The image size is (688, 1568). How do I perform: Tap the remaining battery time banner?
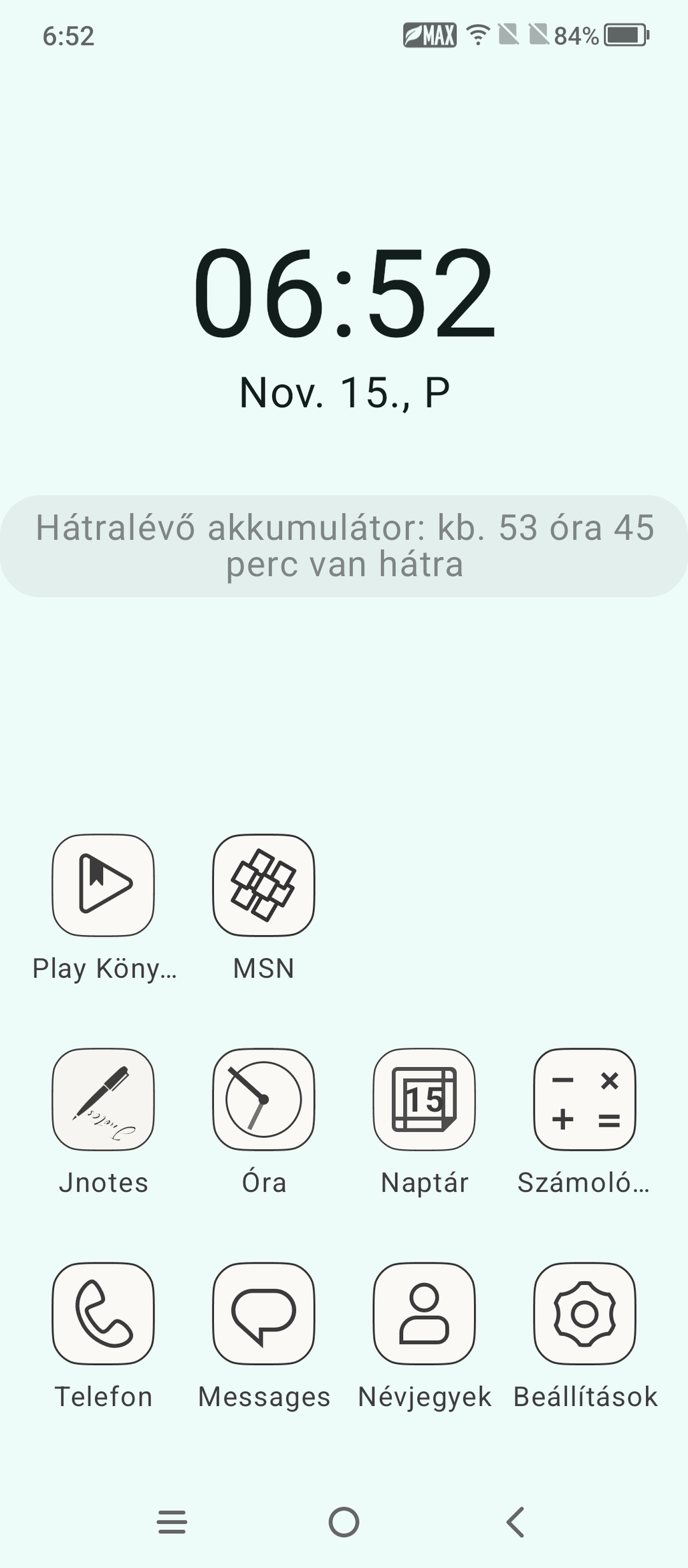(x=344, y=546)
